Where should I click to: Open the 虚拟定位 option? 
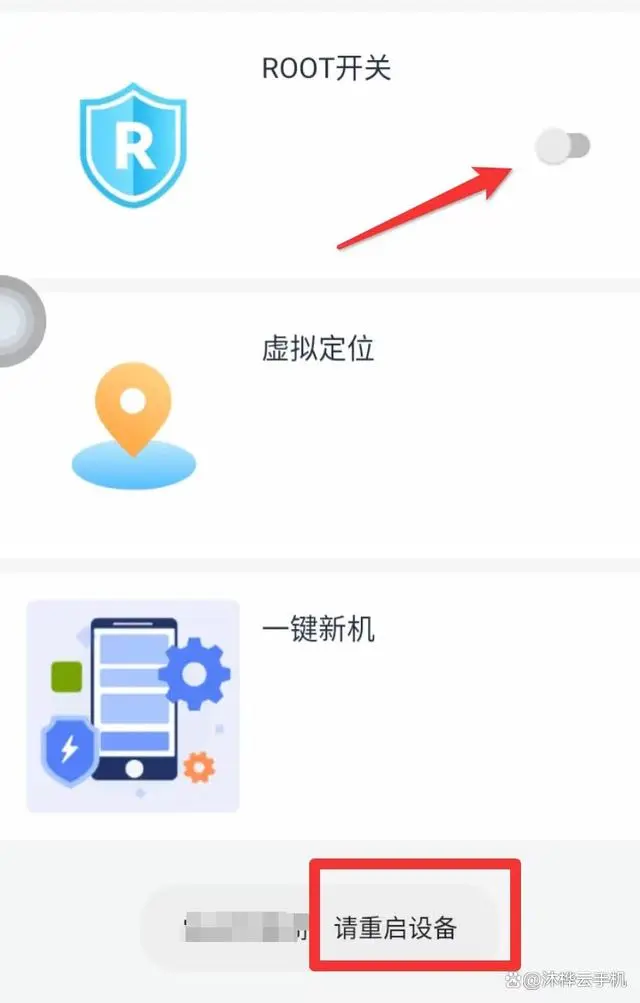(317, 351)
